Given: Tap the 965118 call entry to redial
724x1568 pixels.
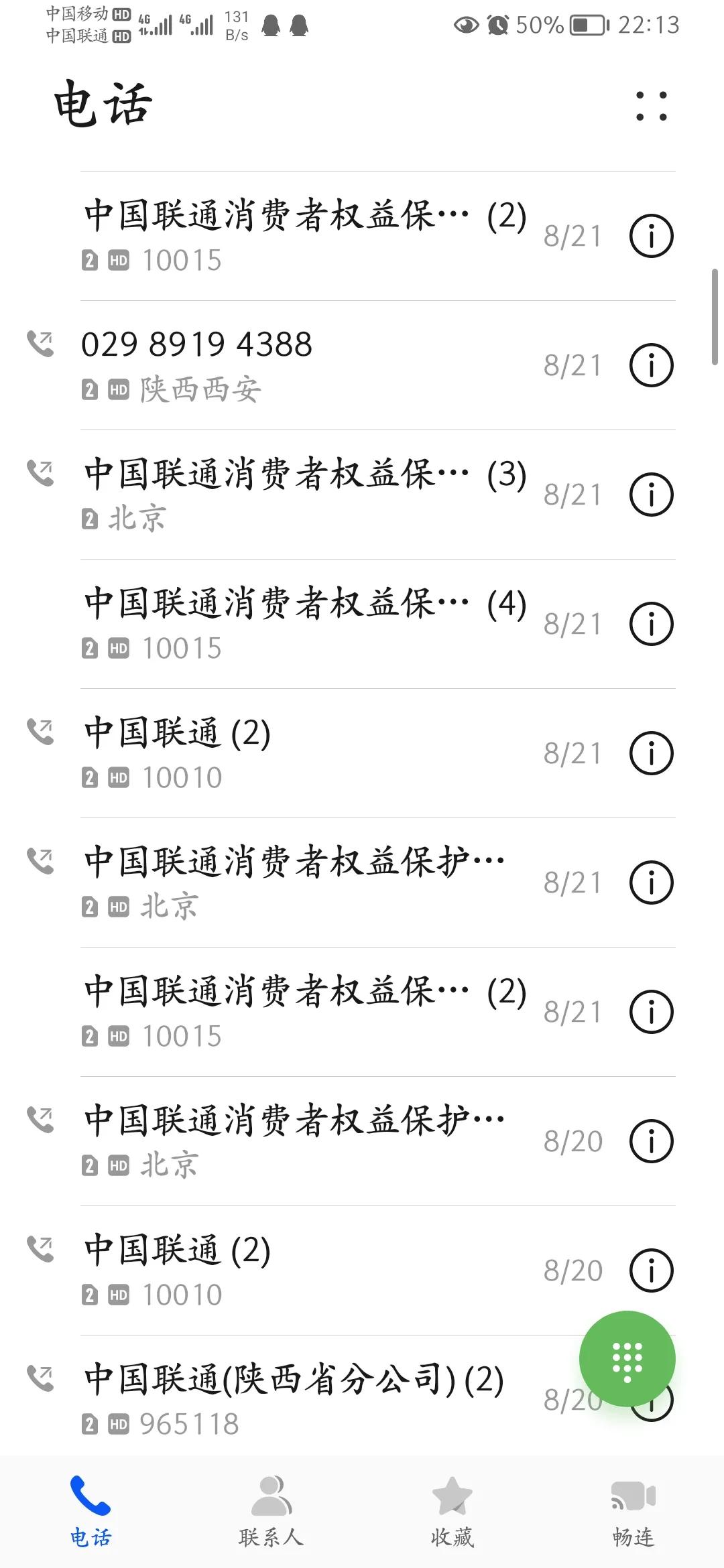Looking at the screenshot, I should click(x=268, y=1400).
